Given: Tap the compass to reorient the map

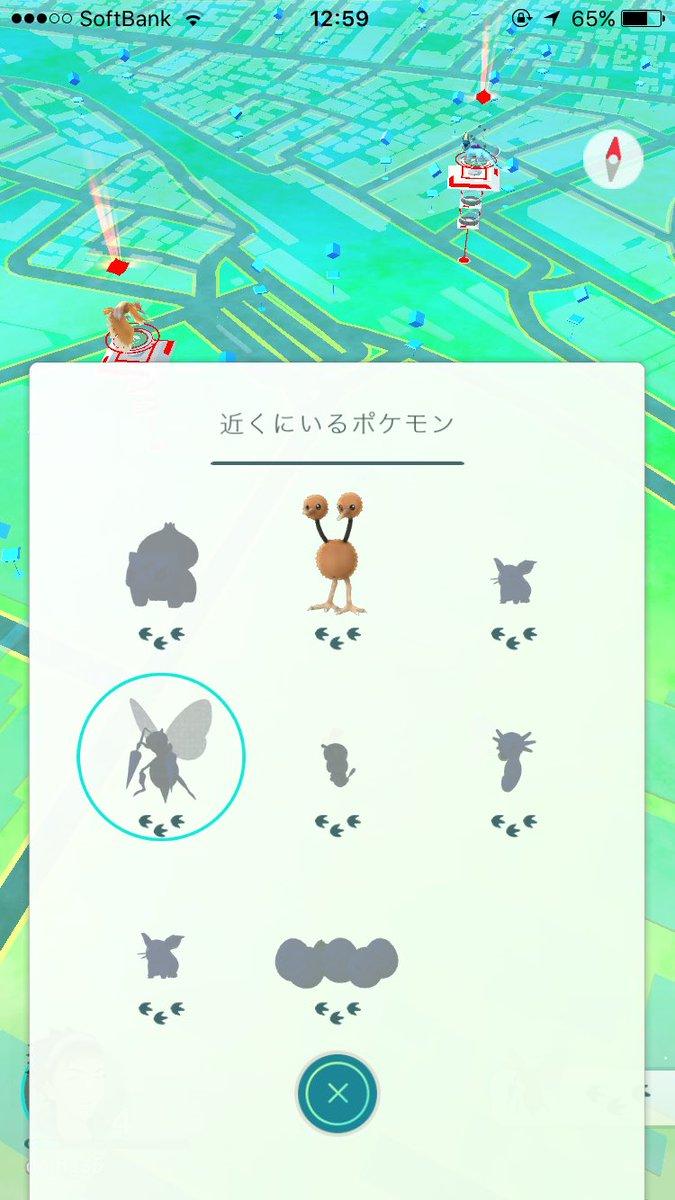Looking at the screenshot, I should click(x=613, y=160).
